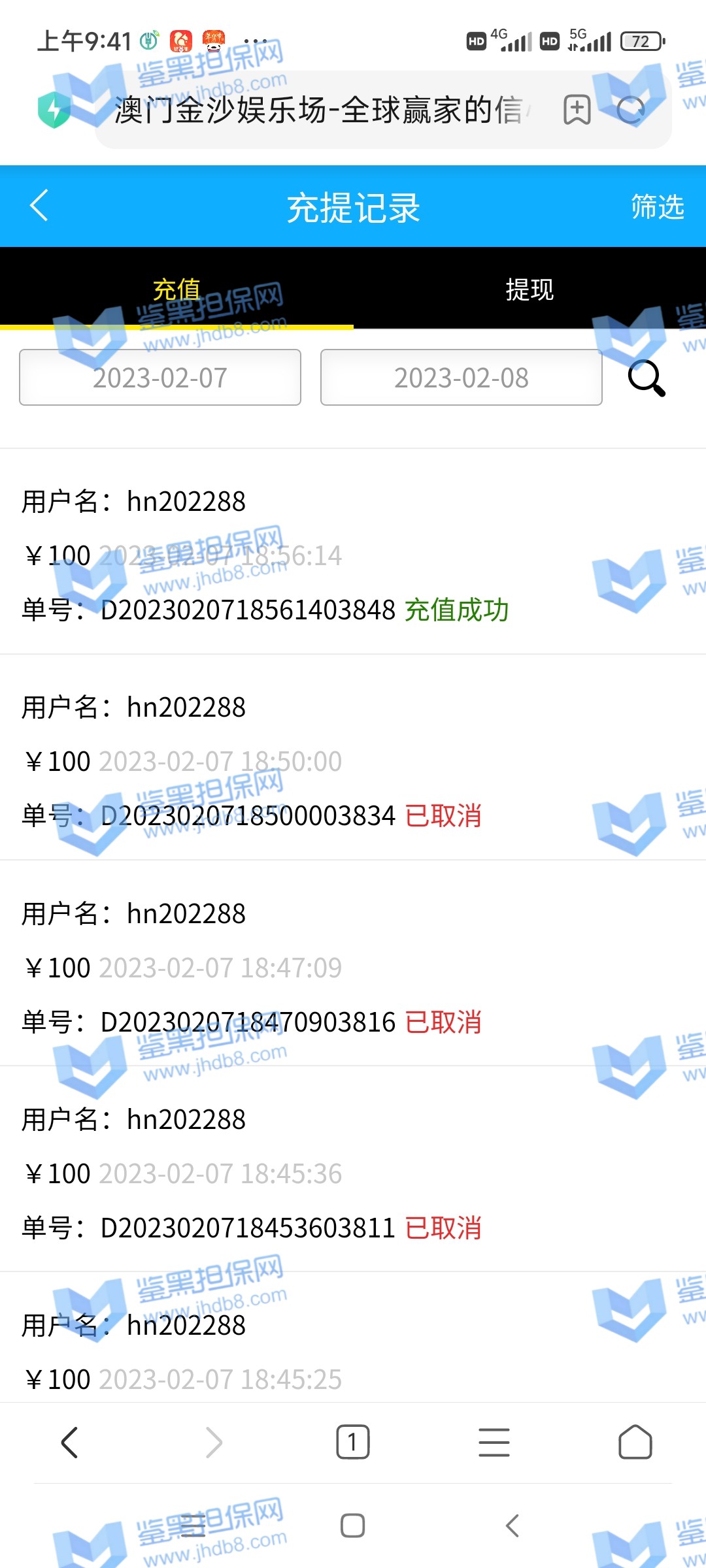This screenshot has width=706, height=1568.
Task: Open the 筛选 filter option
Action: 657,207
